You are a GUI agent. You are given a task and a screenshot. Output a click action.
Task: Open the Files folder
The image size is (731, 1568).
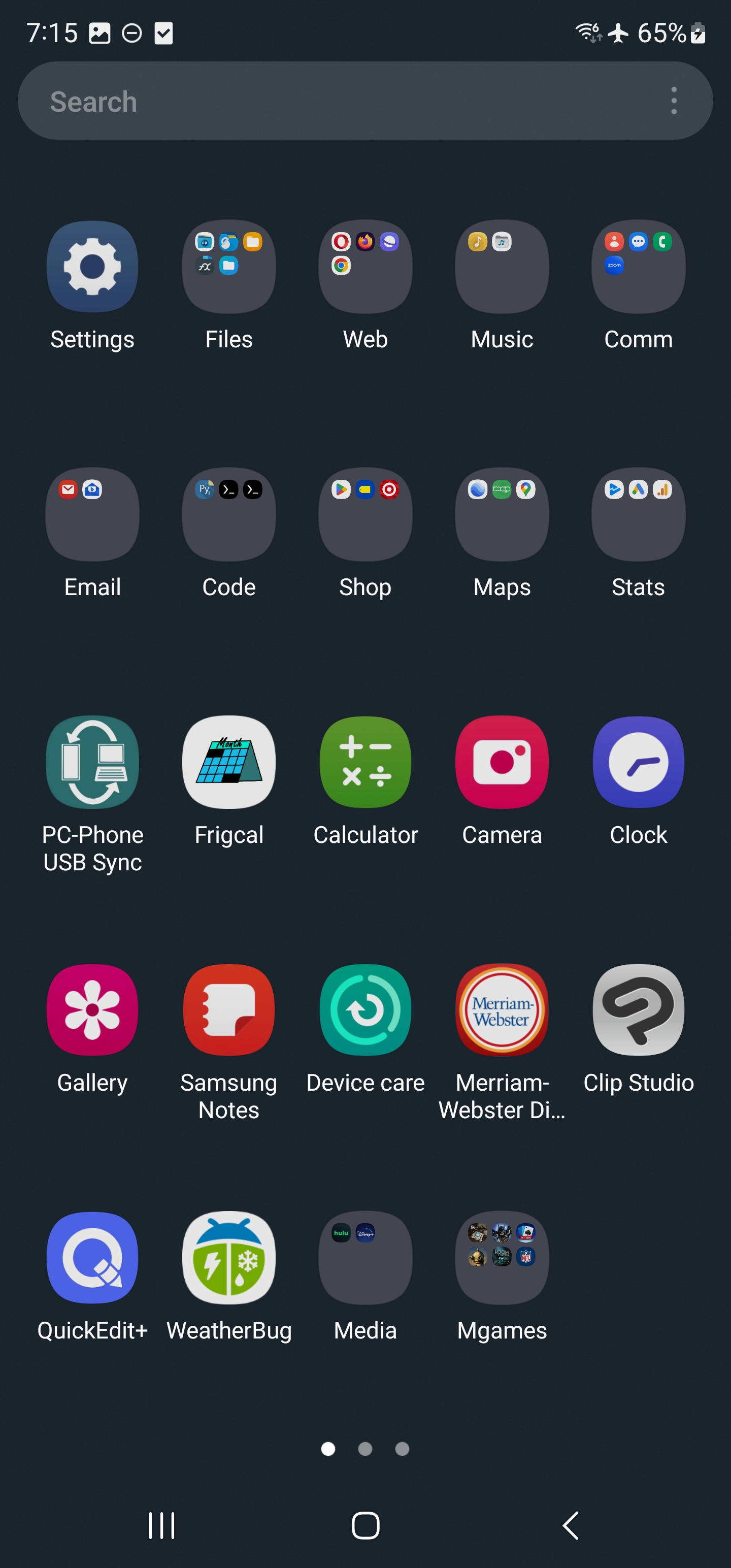pyautogui.click(x=229, y=267)
